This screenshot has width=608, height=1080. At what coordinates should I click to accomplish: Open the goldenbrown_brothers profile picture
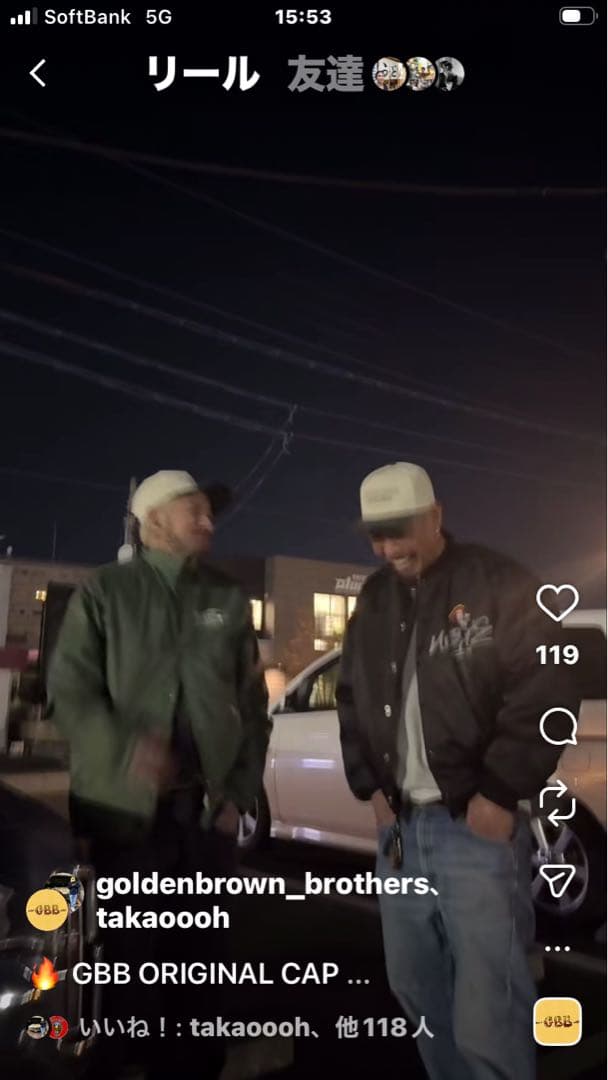point(47,909)
